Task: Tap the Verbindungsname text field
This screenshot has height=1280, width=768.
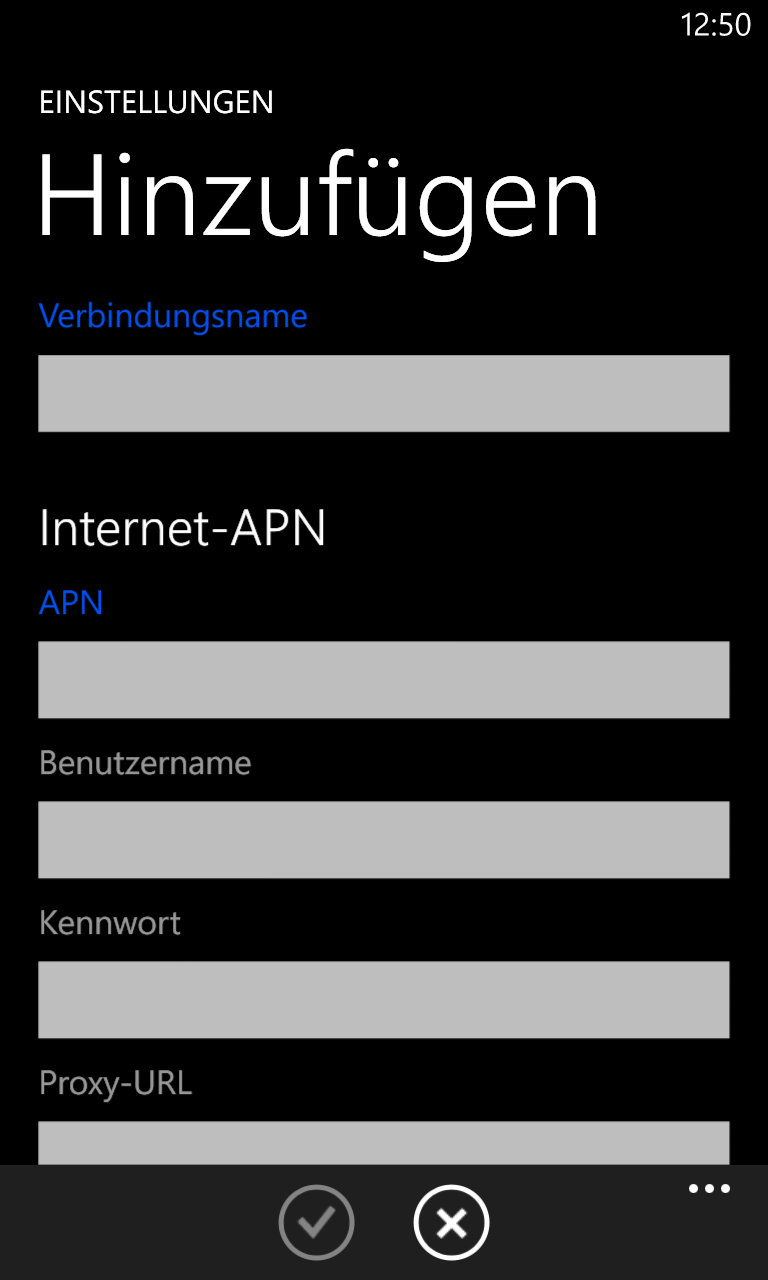Action: point(384,393)
